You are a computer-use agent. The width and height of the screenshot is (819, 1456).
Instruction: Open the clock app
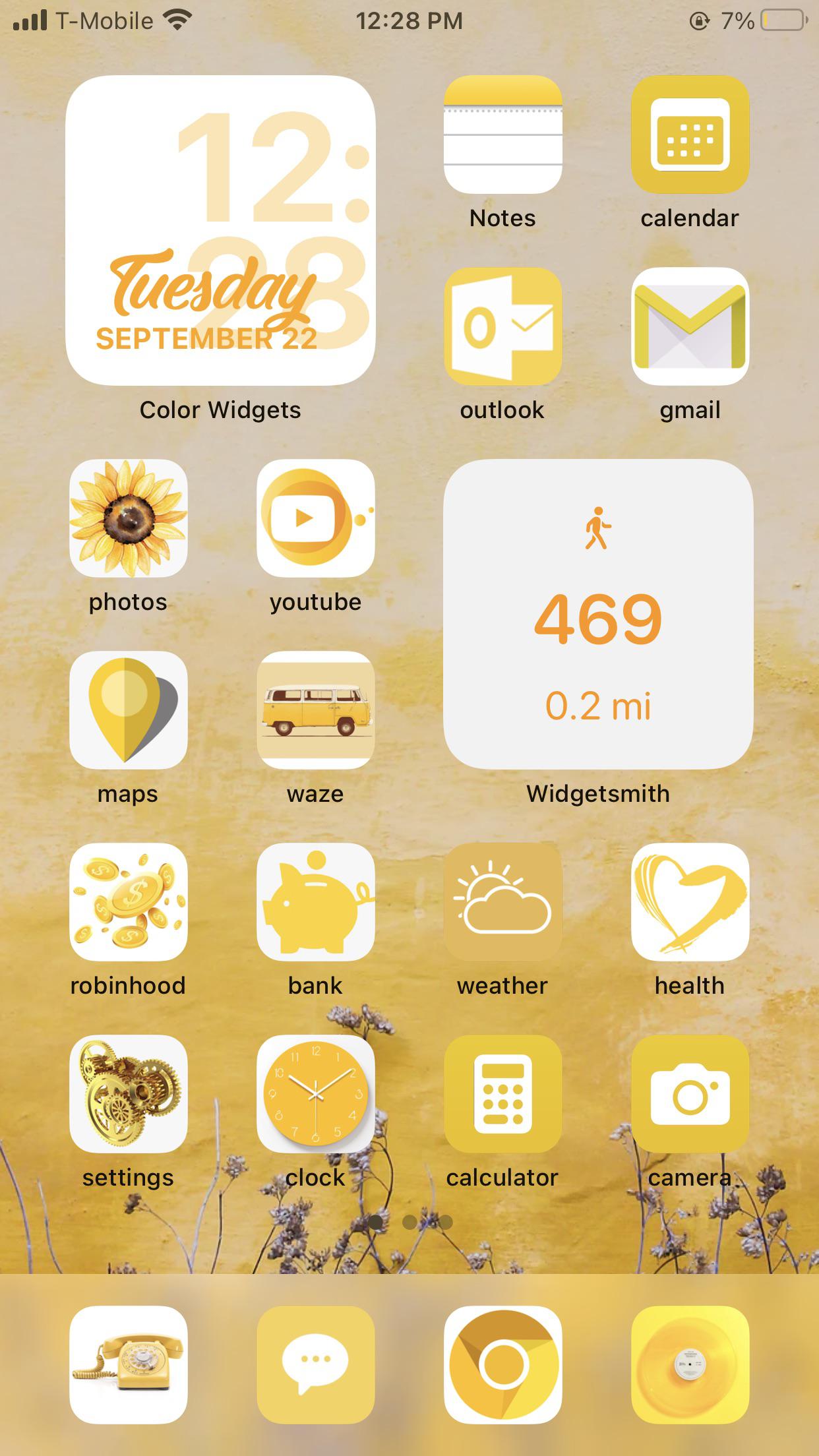coord(315,1096)
